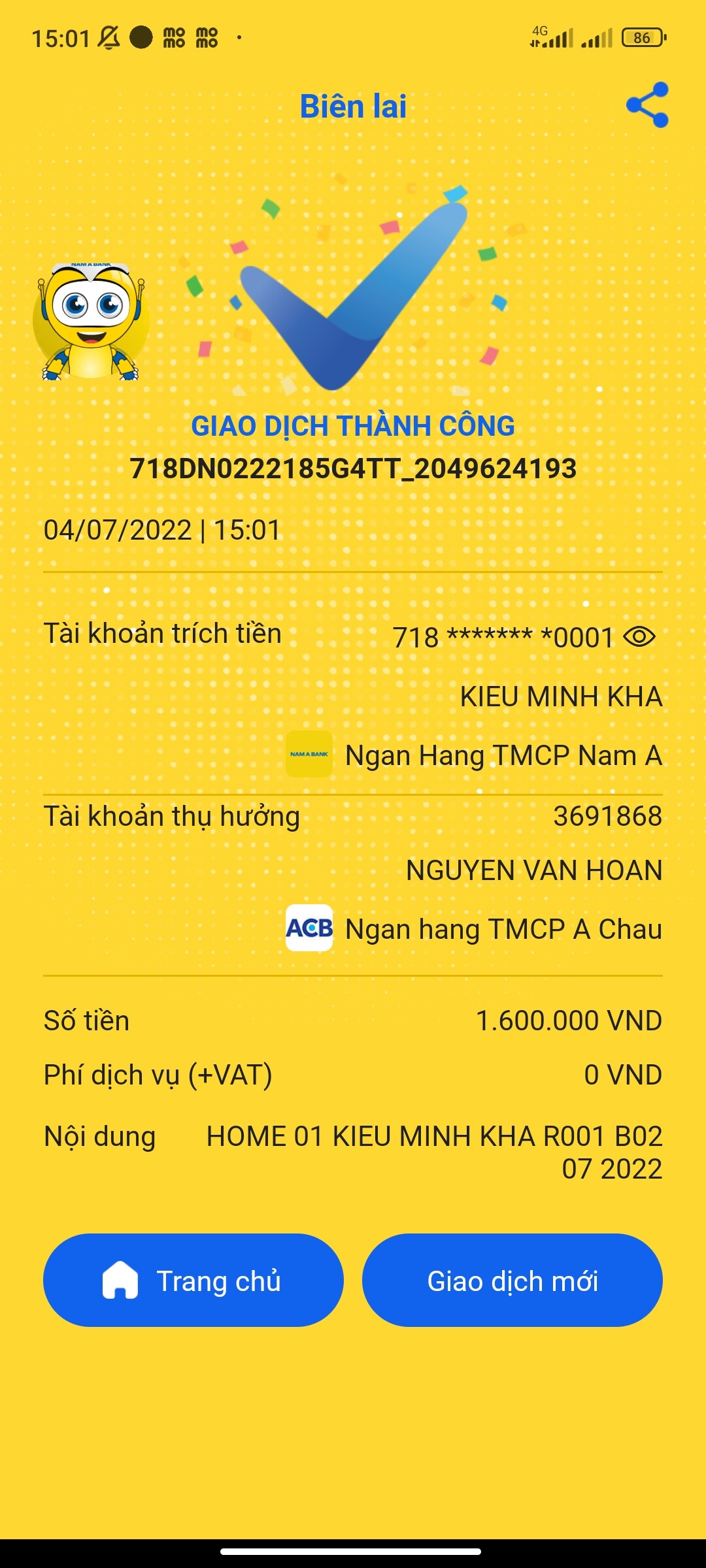The width and height of the screenshot is (706, 1568).
Task: Reveal the hidden source account number
Action: tap(639, 636)
